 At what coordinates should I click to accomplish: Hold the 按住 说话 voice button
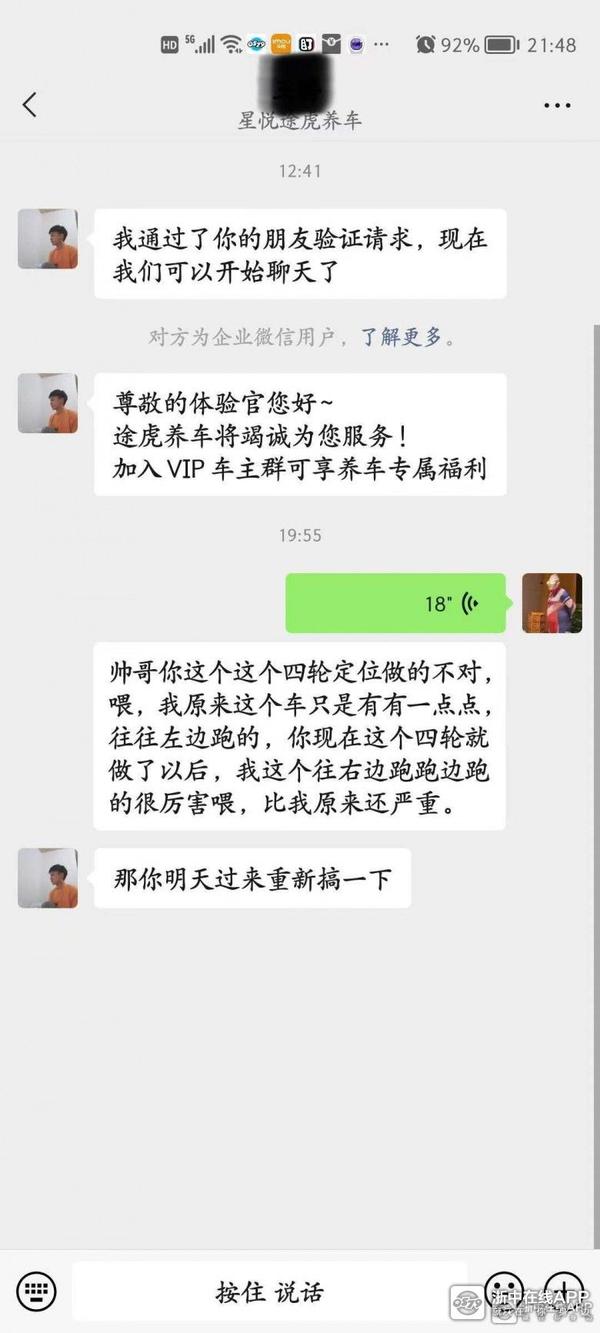270,1291
